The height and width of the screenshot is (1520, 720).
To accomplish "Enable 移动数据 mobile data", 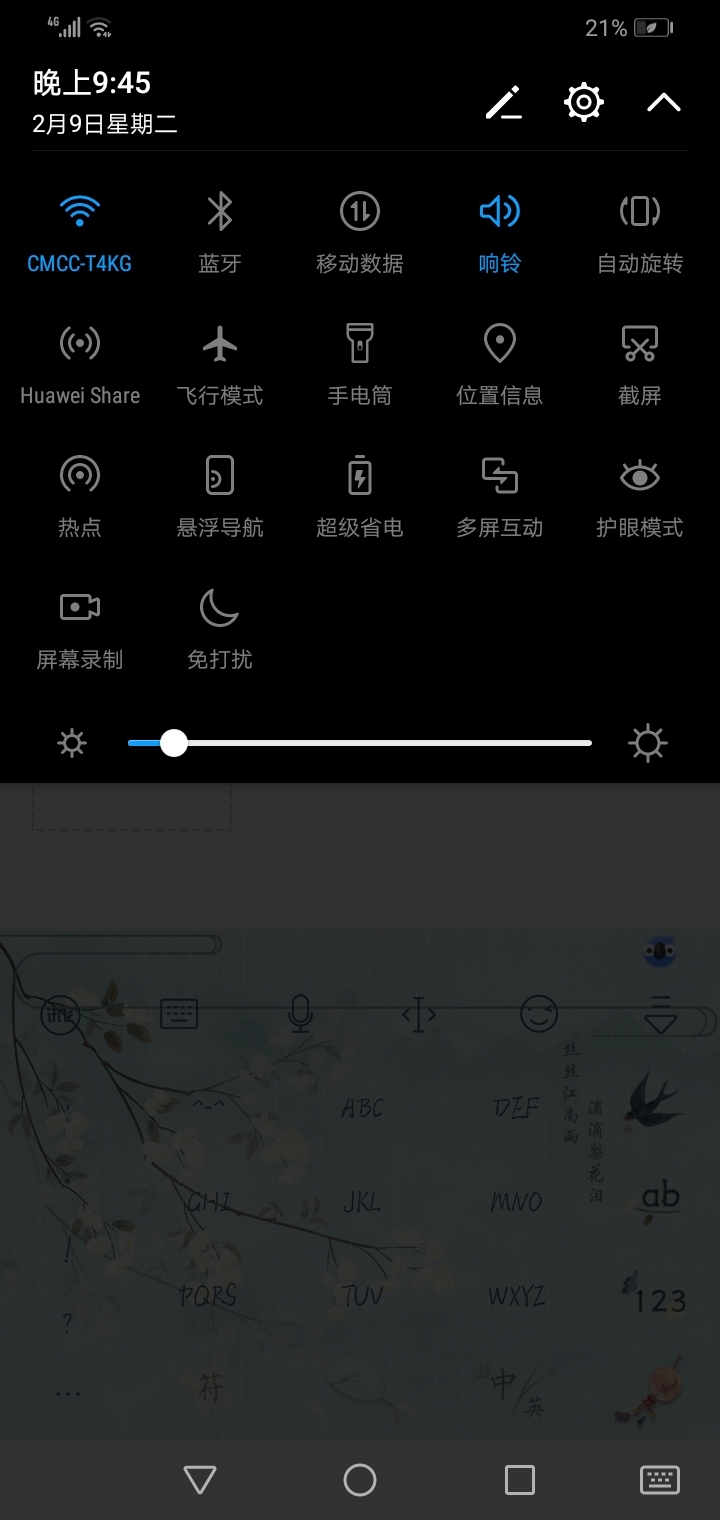I will pyautogui.click(x=360, y=235).
